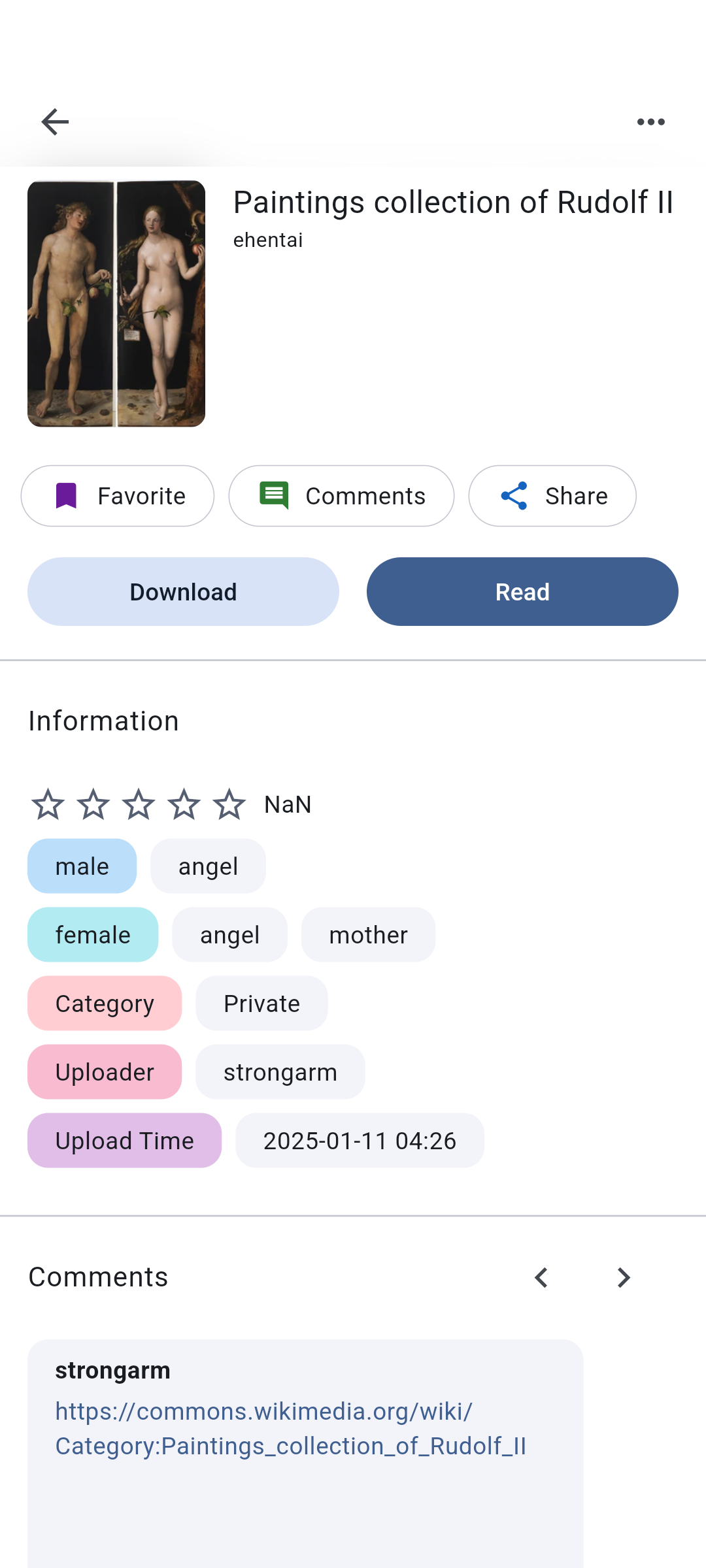Open the Private category chip
This screenshot has height=1568, width=706.
tap(261, 1004)
